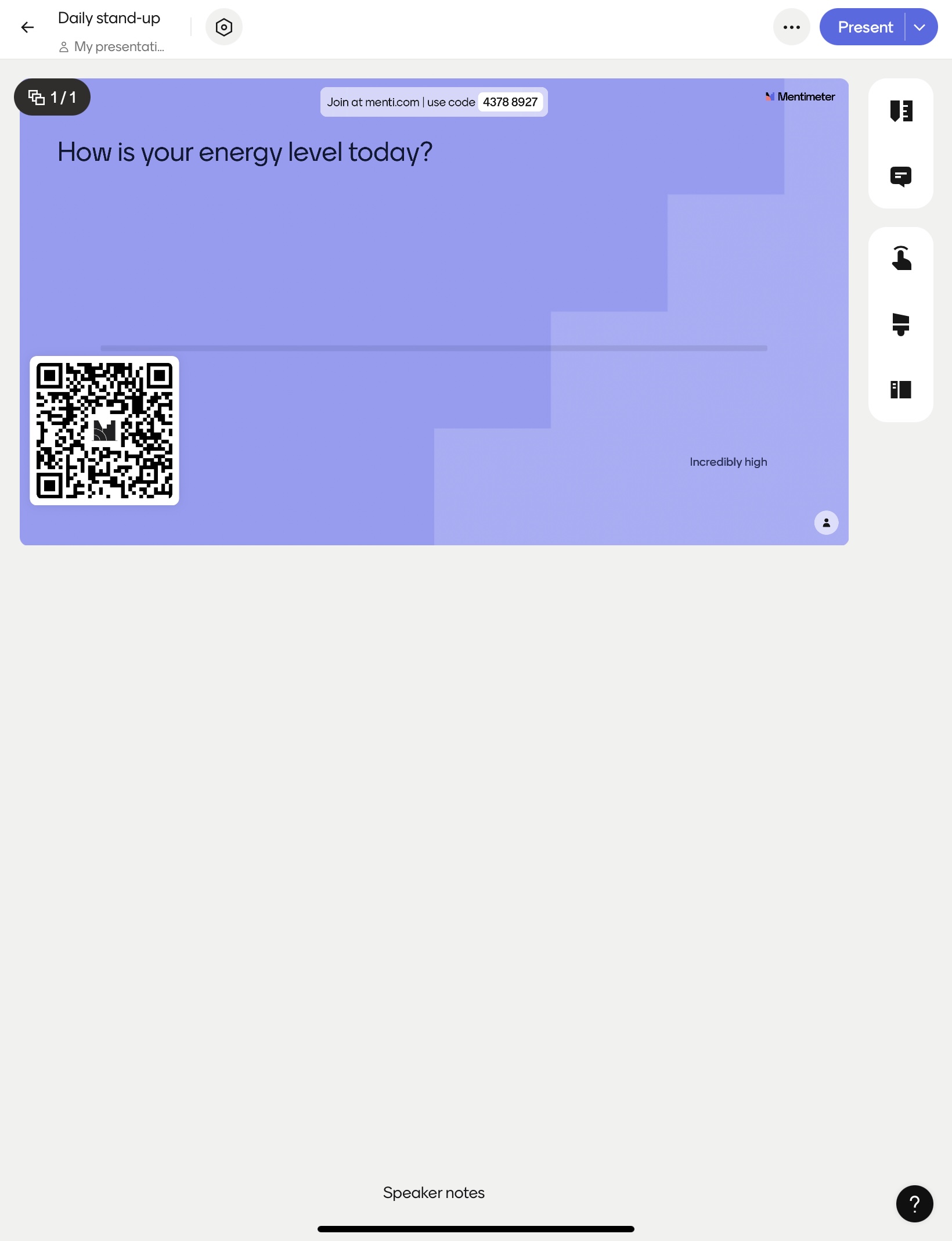This screenshot has width=952, height=1241.
Task: Open the layout template icon
Action: [x=900, y=389]
